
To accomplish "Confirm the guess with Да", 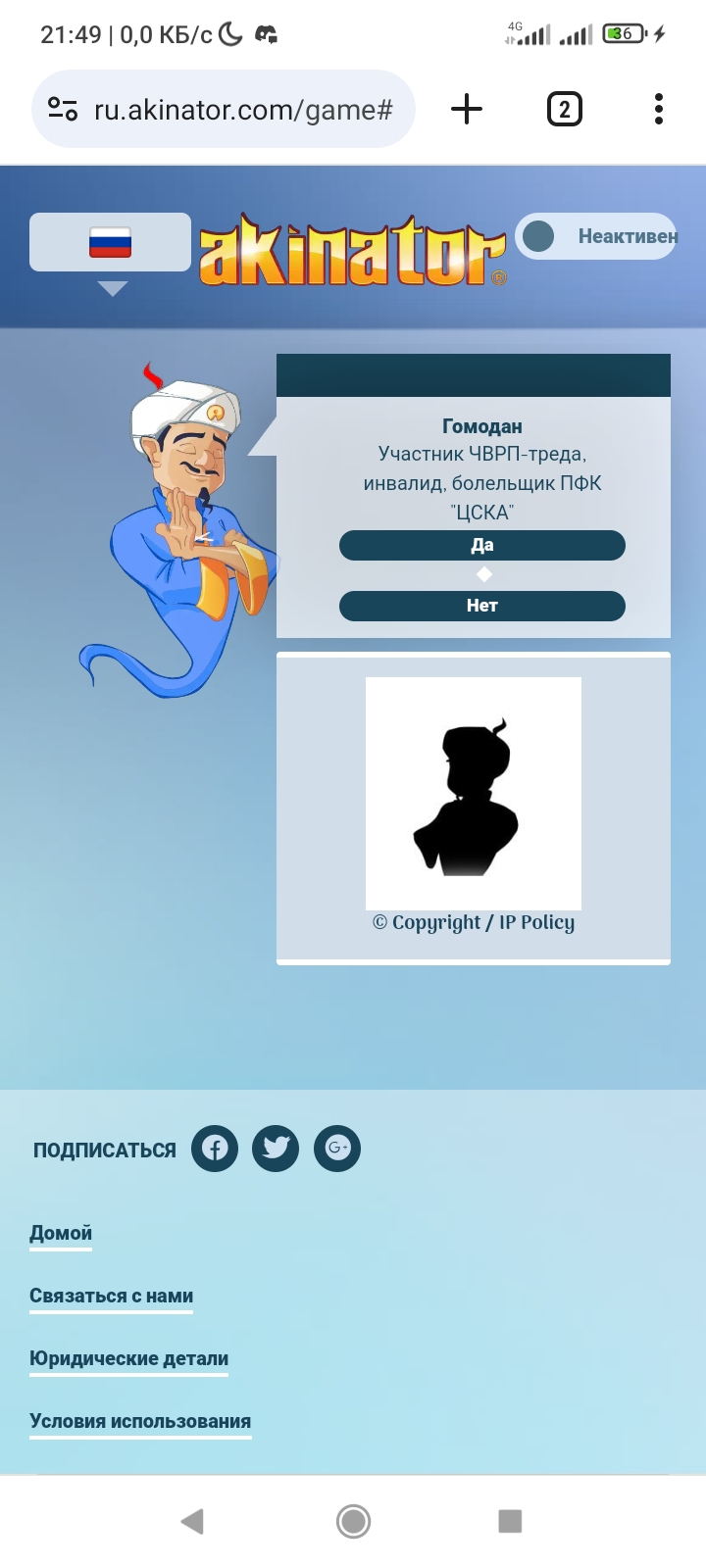I will 482,545.
